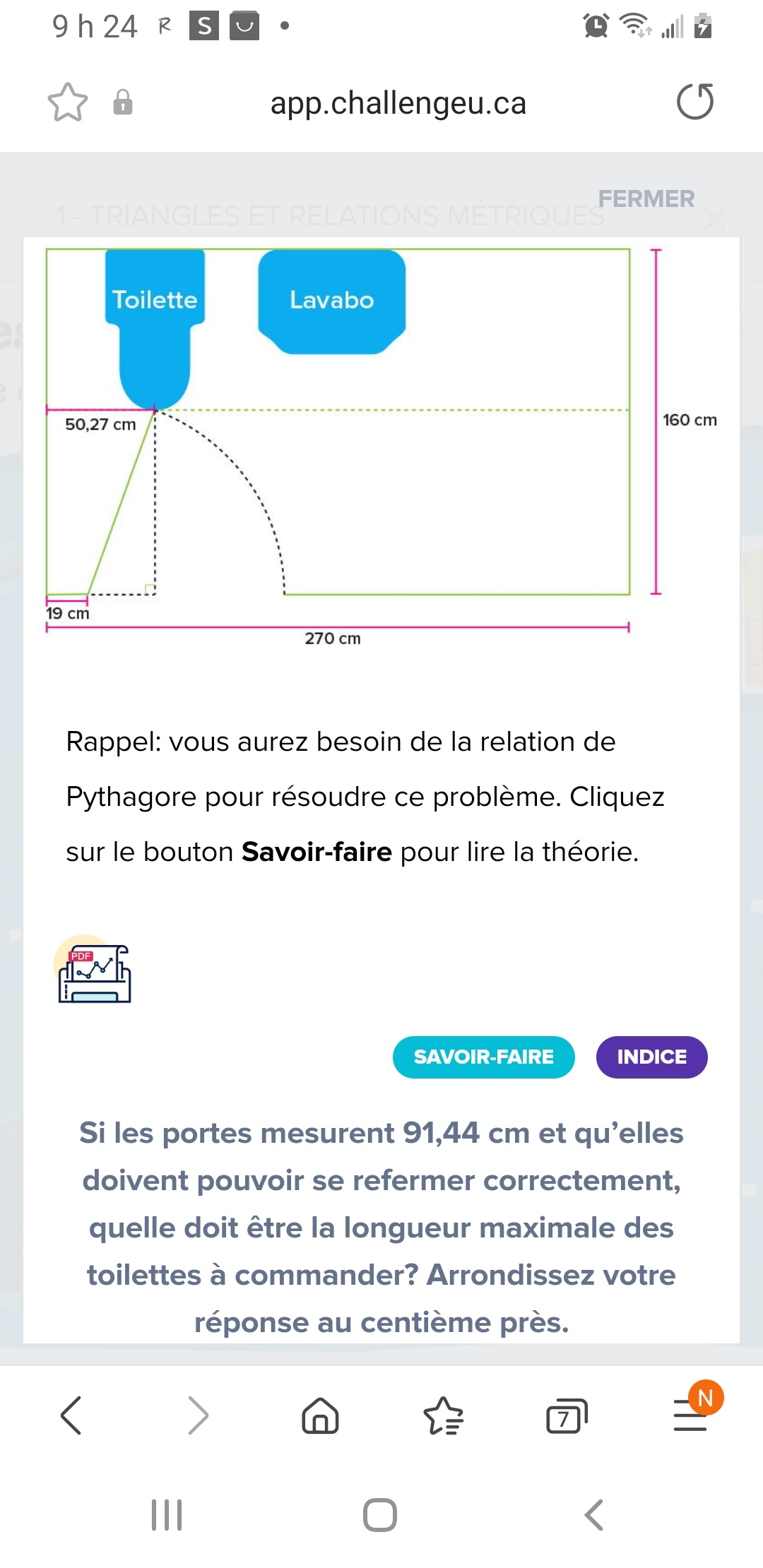Screen dimensions: 763x1568
Task: Reload the page
Action: [x=694, y=102]
